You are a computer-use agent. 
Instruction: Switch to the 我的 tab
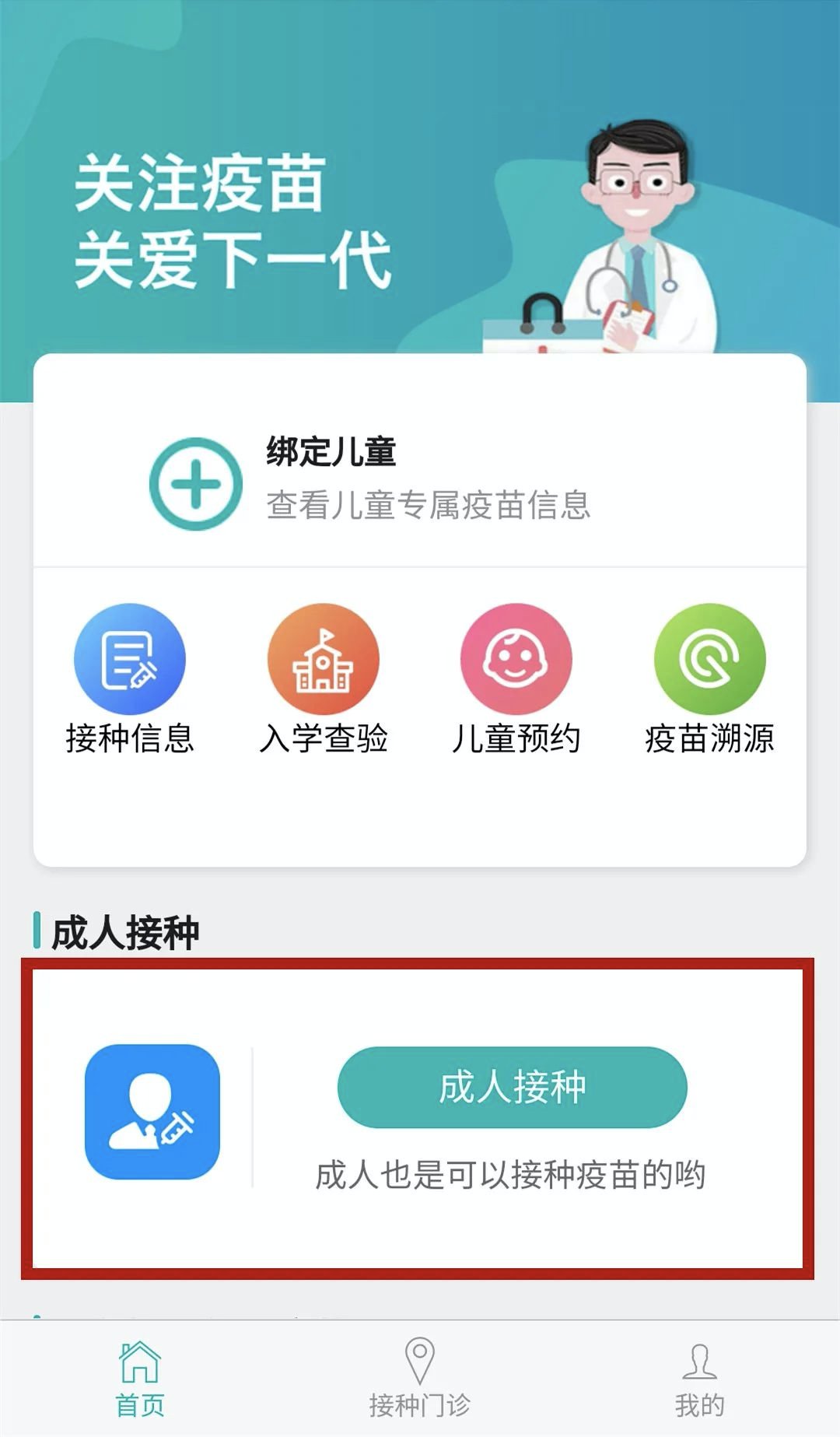699,1379
